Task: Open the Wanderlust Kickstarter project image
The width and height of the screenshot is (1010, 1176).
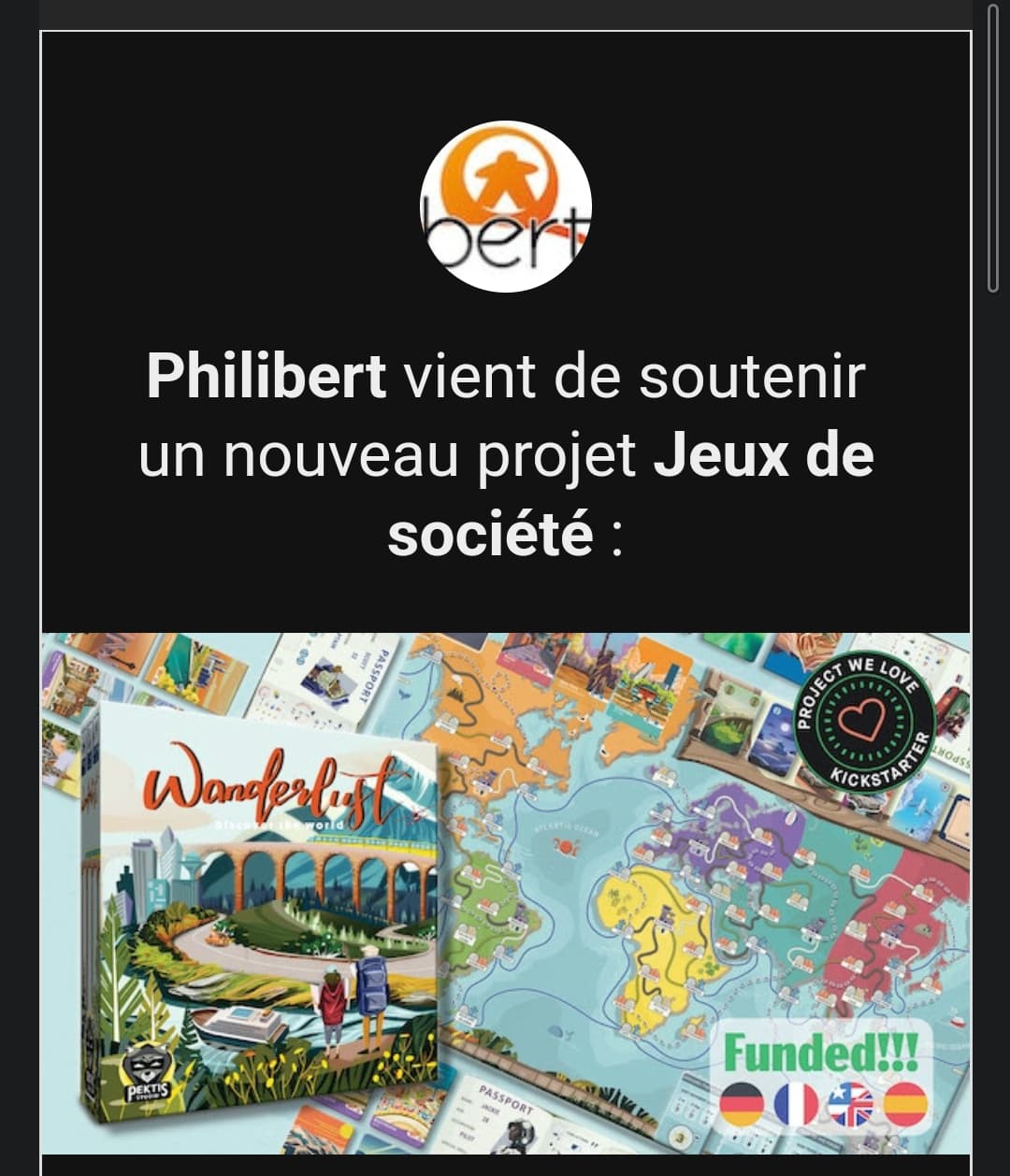Action: coord(505,893)
